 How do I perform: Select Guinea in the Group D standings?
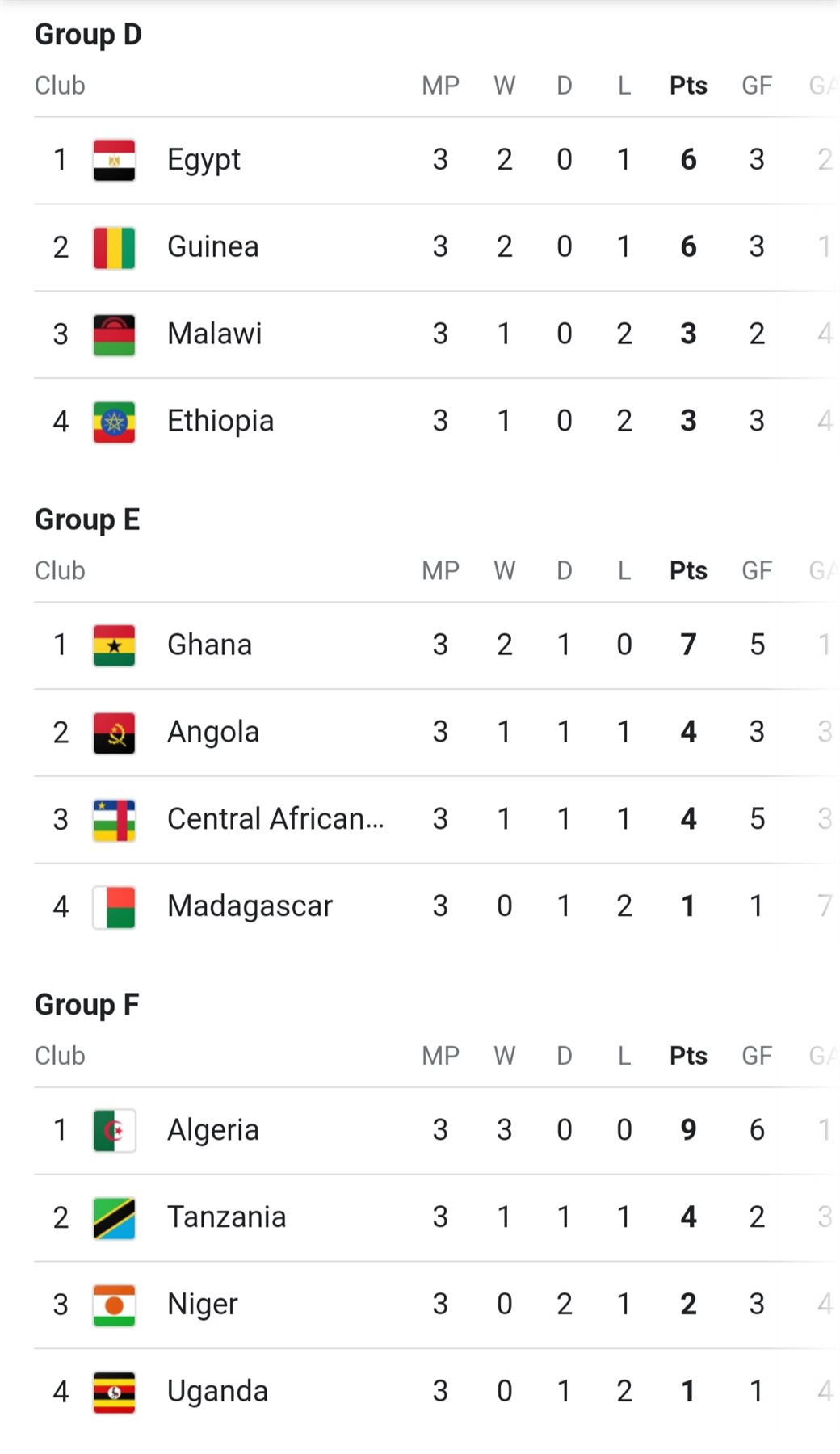tap(212, 247)
